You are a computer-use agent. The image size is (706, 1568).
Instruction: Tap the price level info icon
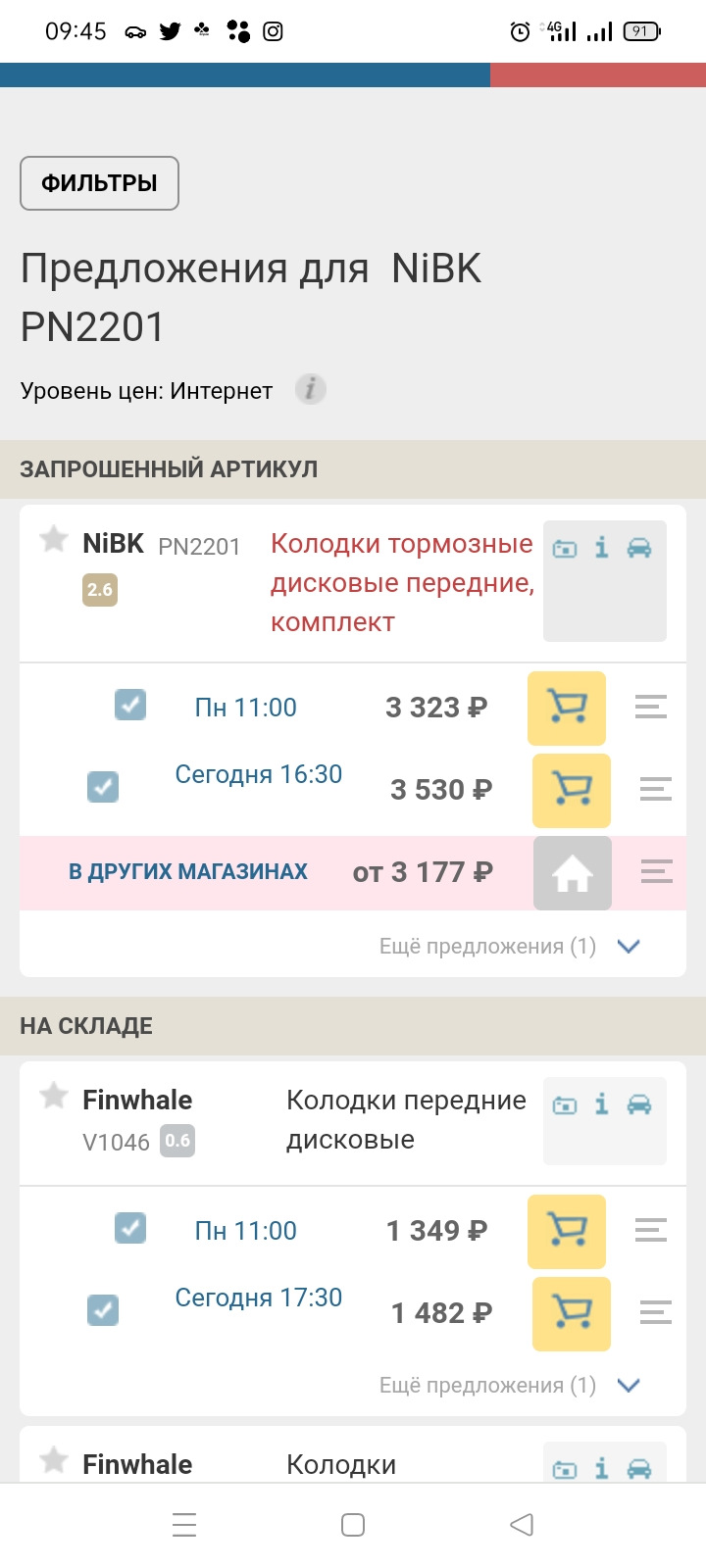coord(310,390)
